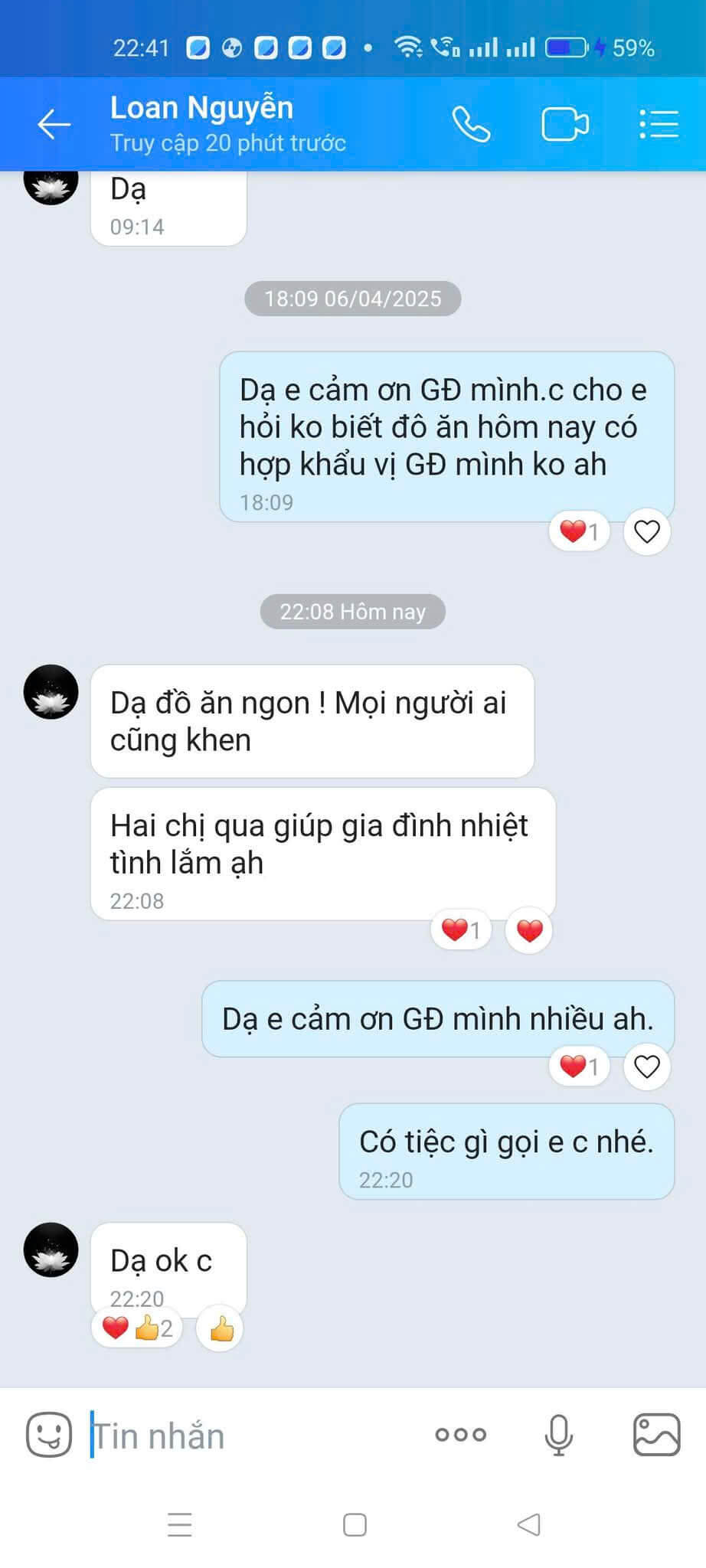View reactions count on 'Dạ ok c' message
The height and width of the screenshot is (1568, 706).
[x=137, y=1328]
